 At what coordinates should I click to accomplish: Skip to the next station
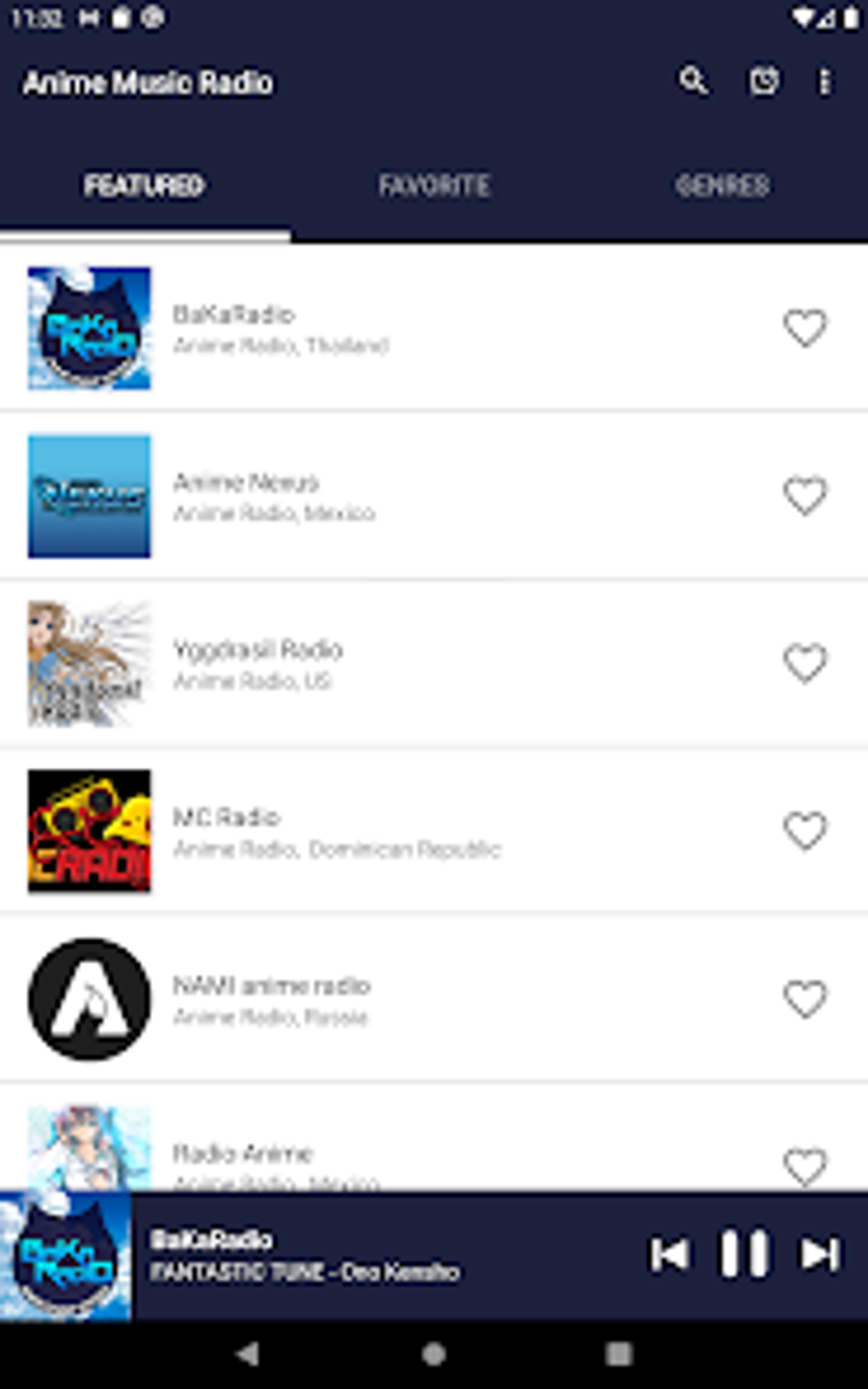(x=819, y=1254)
